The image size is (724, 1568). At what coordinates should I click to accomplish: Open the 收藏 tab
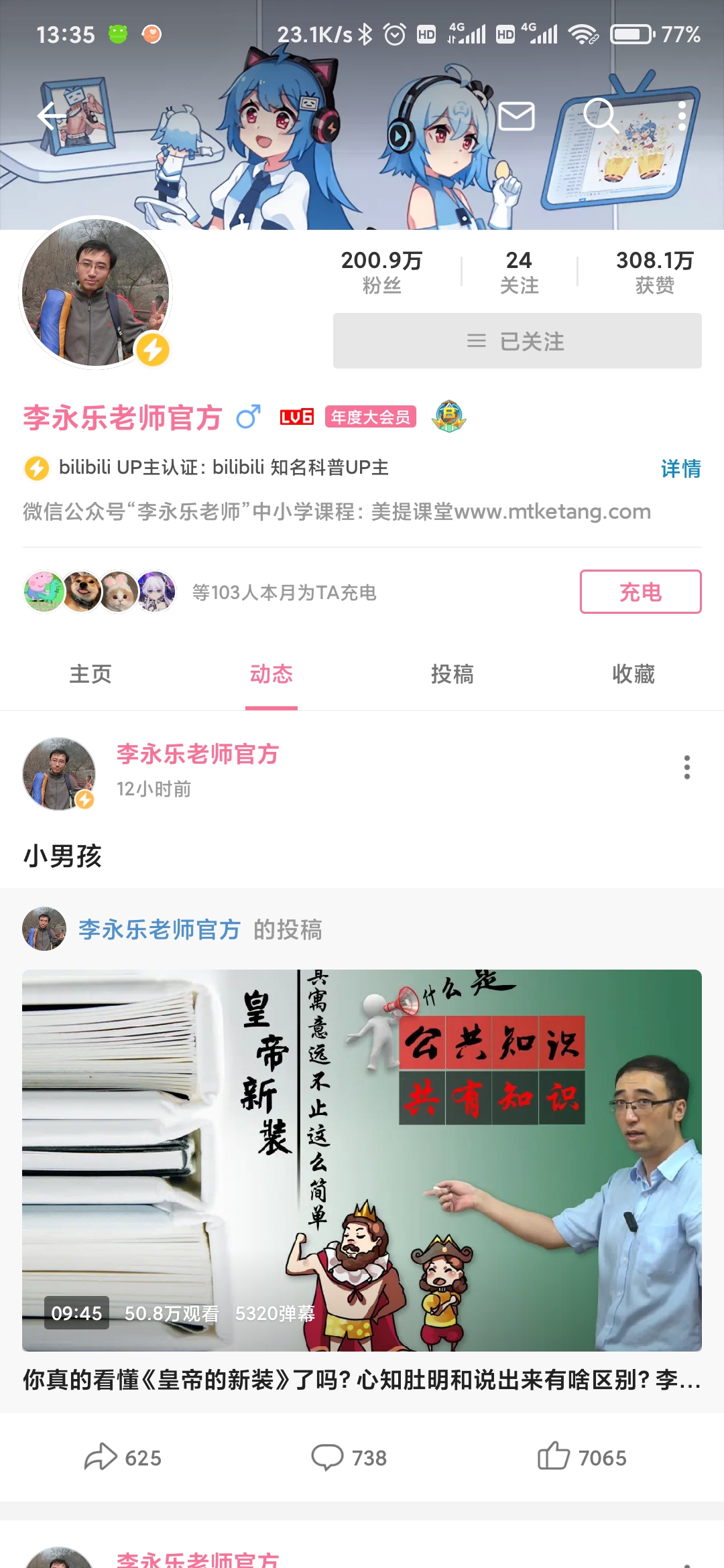click(633, 673)
